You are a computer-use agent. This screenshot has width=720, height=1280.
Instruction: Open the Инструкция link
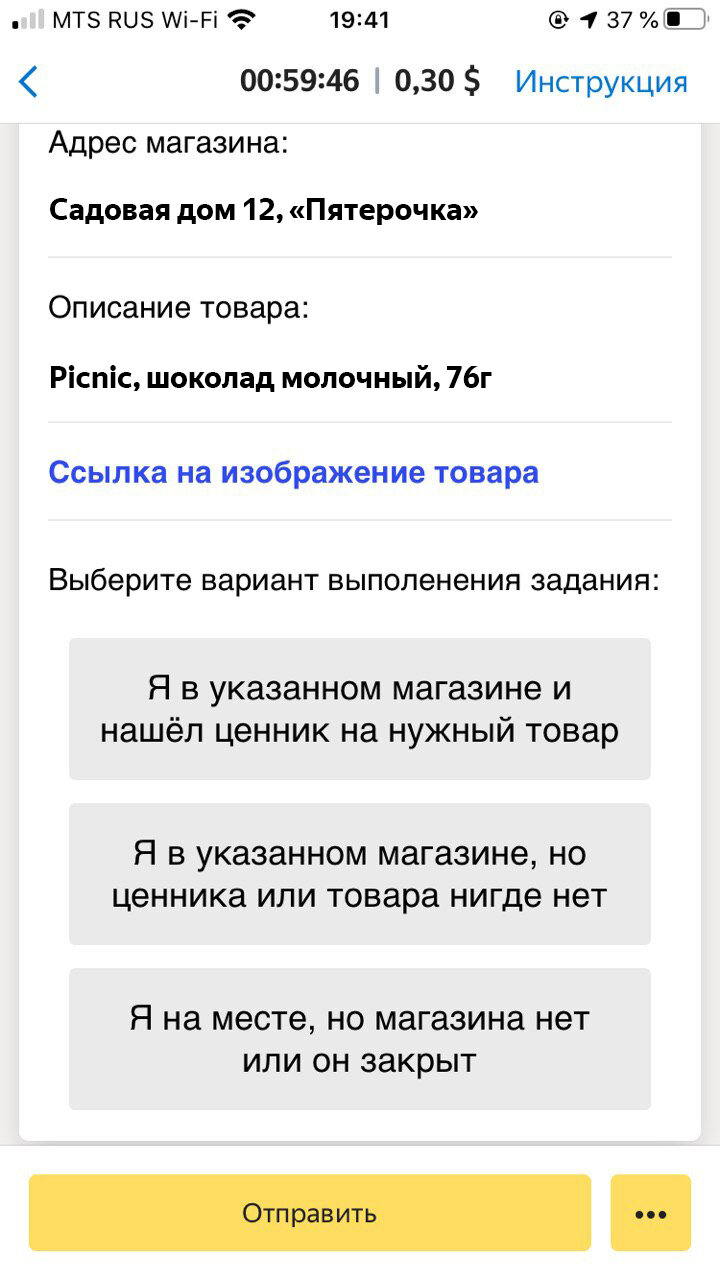click(x=601, y=82)
